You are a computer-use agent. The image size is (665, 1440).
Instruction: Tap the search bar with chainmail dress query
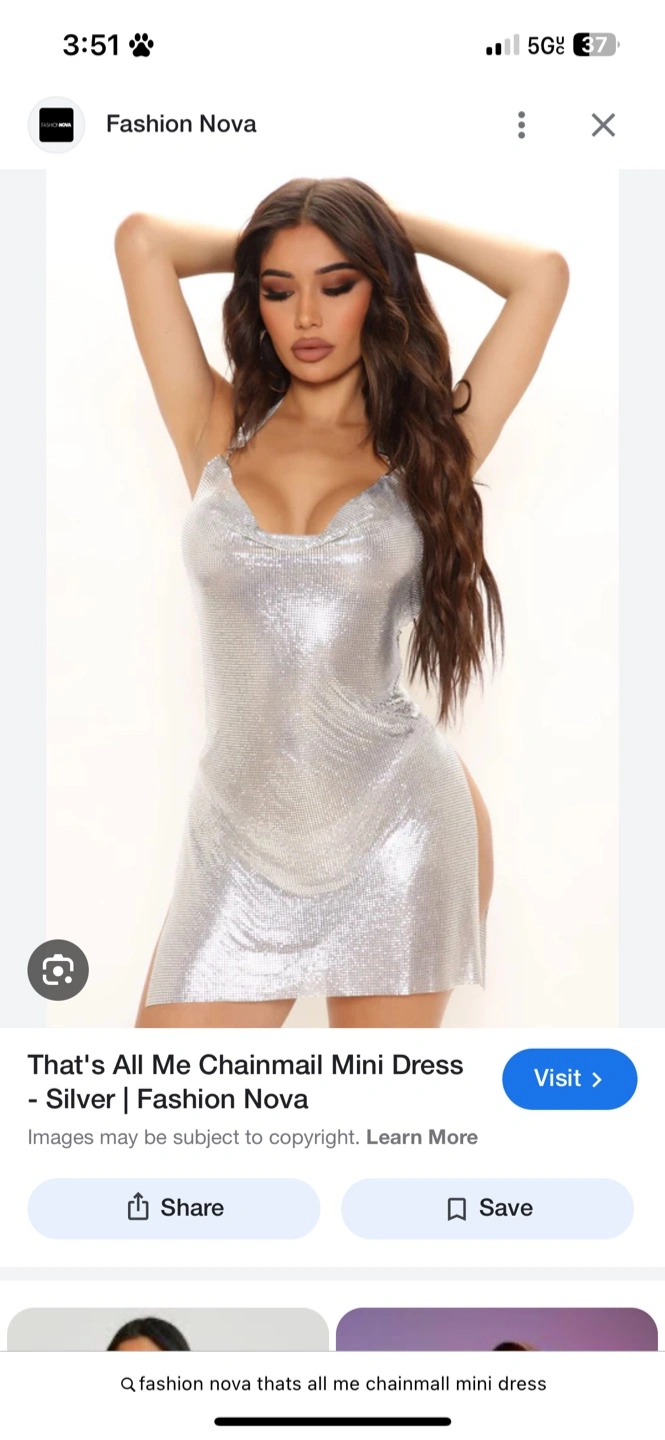coord(333,1384)
